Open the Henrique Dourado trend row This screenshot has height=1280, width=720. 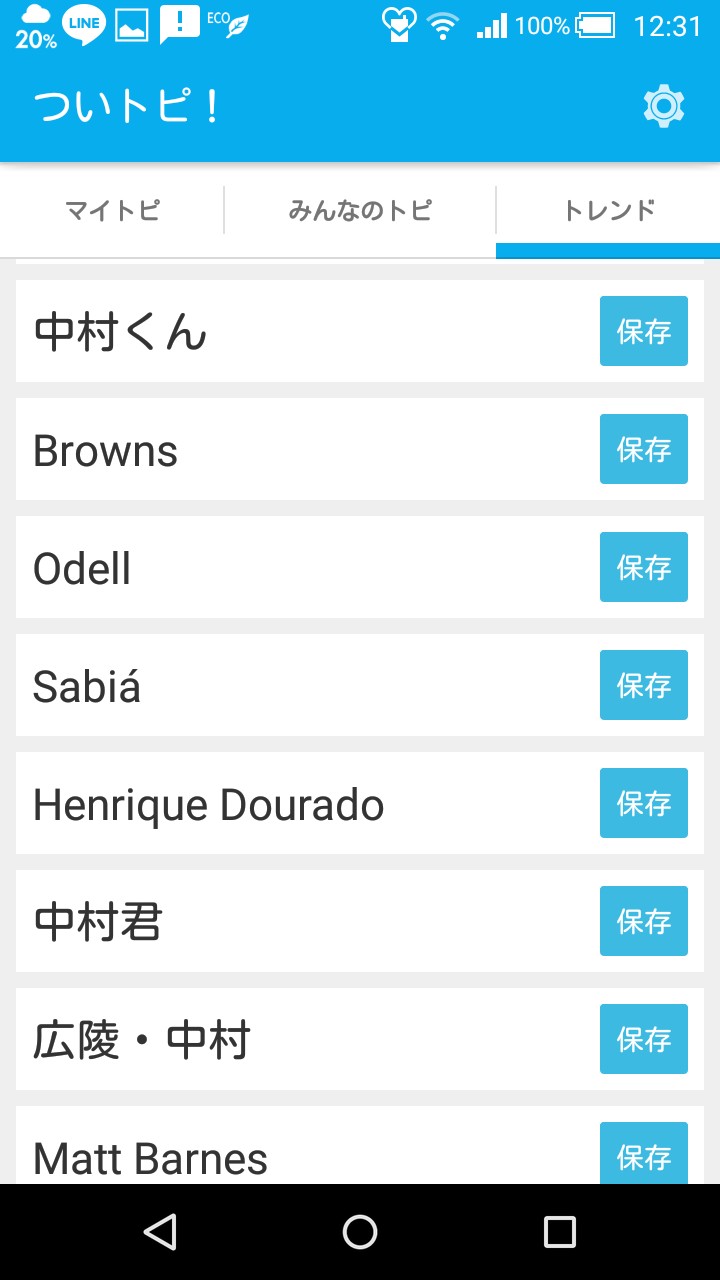pyautogui.click(x=300, y=803)
